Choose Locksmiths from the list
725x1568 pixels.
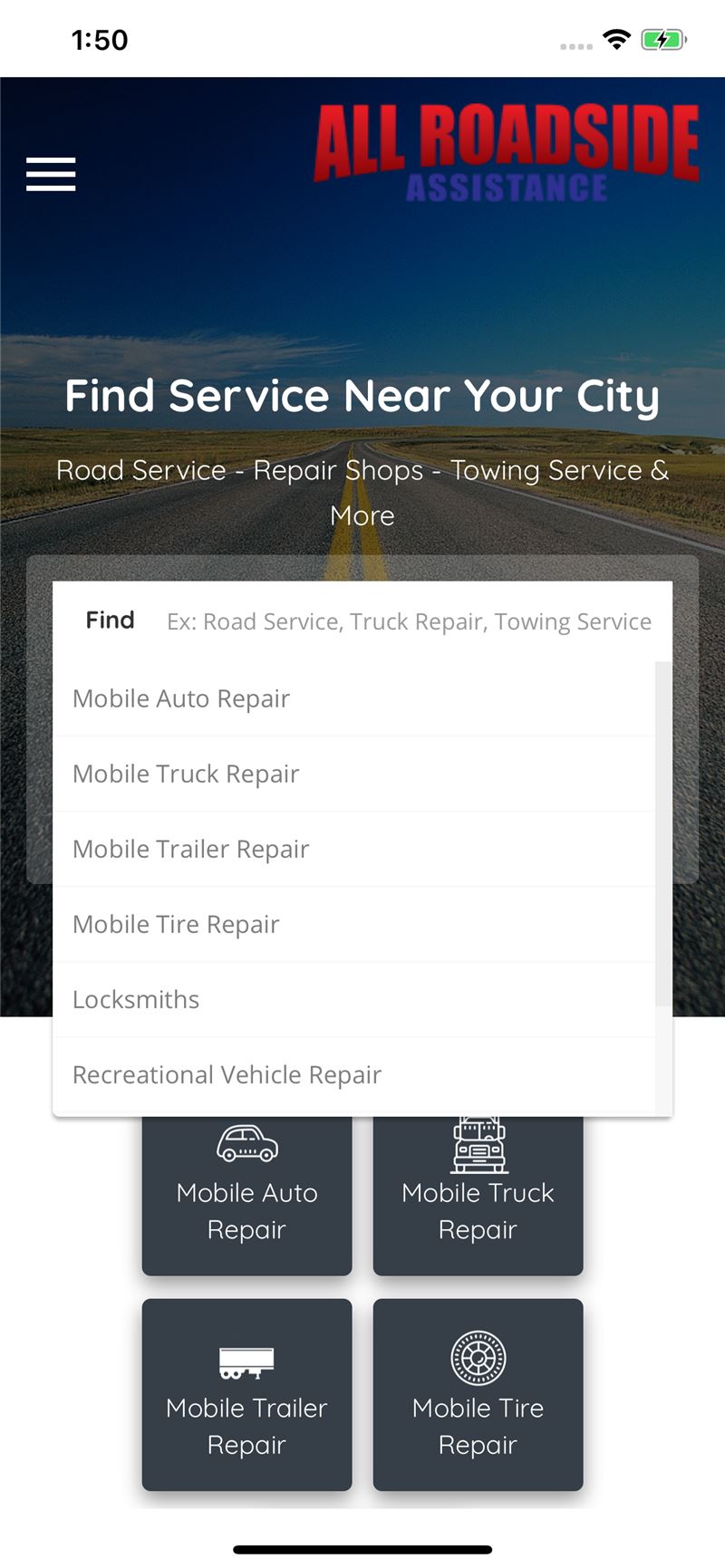[354, 999]
